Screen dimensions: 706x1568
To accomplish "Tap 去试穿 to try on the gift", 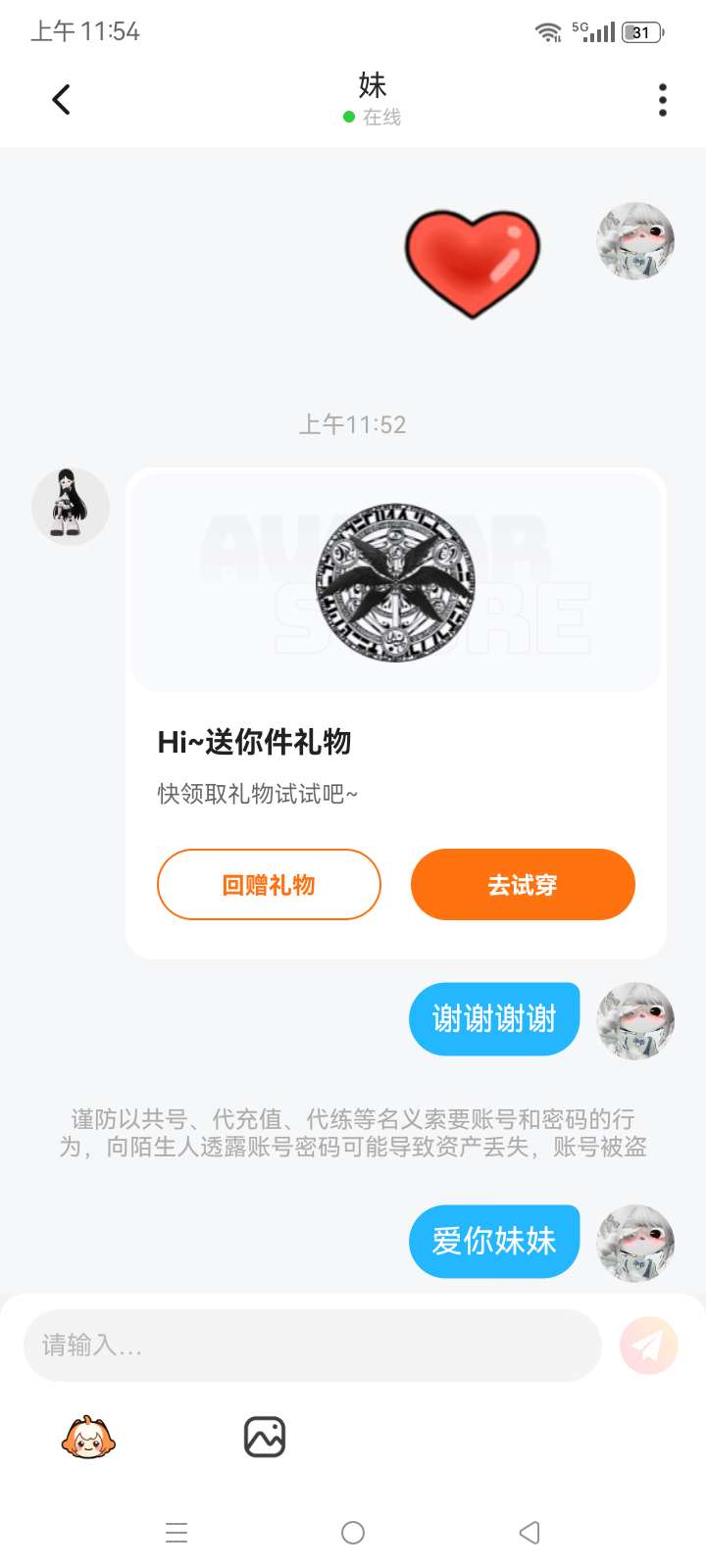I will coord(523,884).
